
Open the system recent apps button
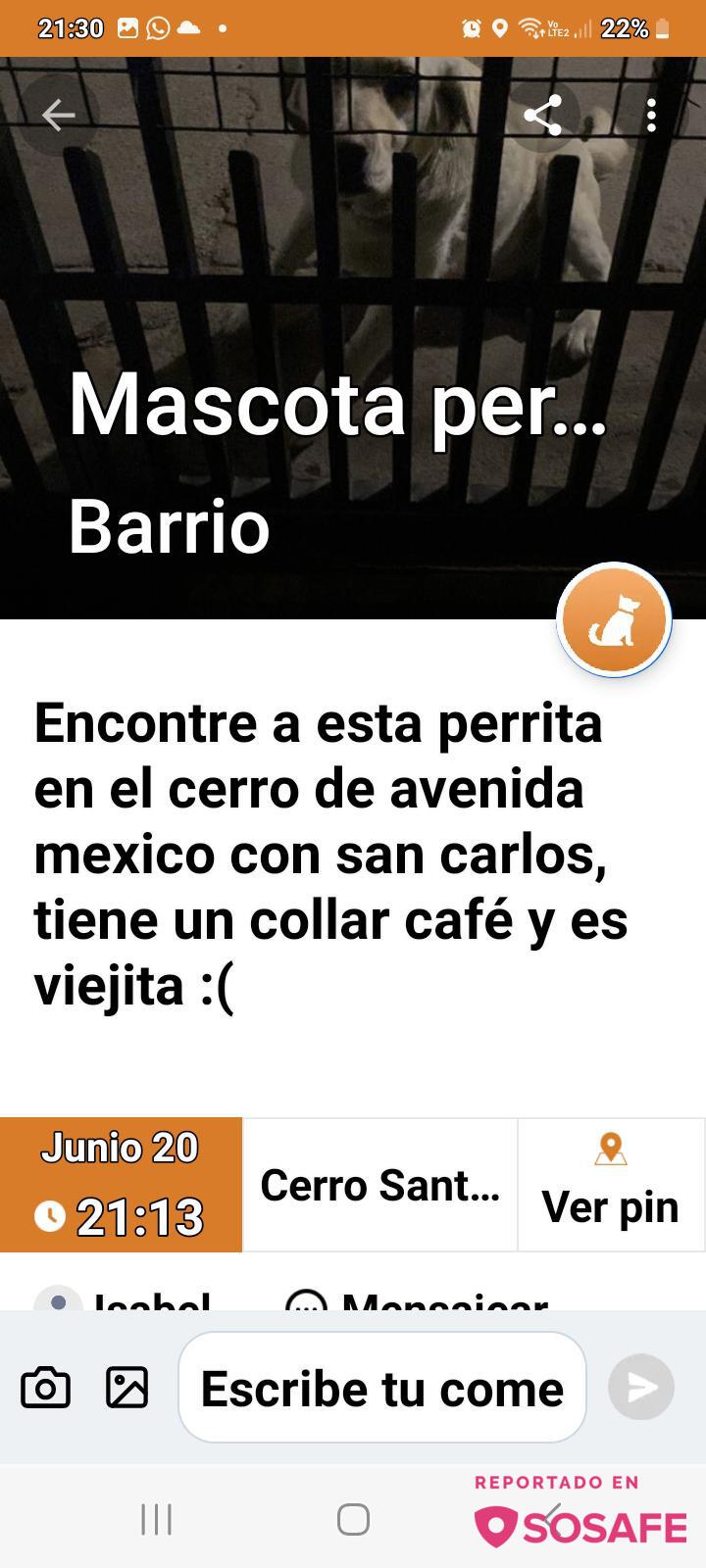tap(157, 1520)
